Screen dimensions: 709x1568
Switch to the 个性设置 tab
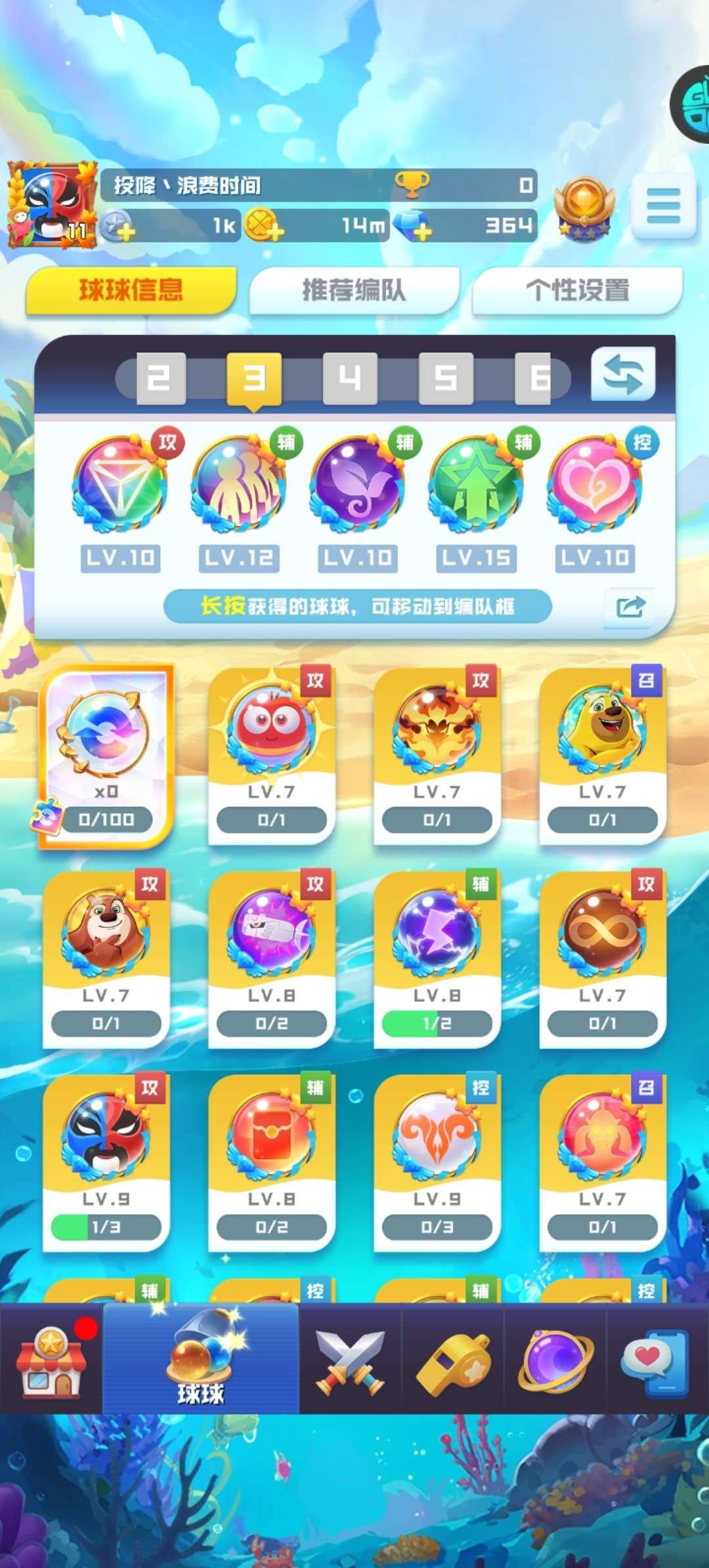(x=577, y=290)
